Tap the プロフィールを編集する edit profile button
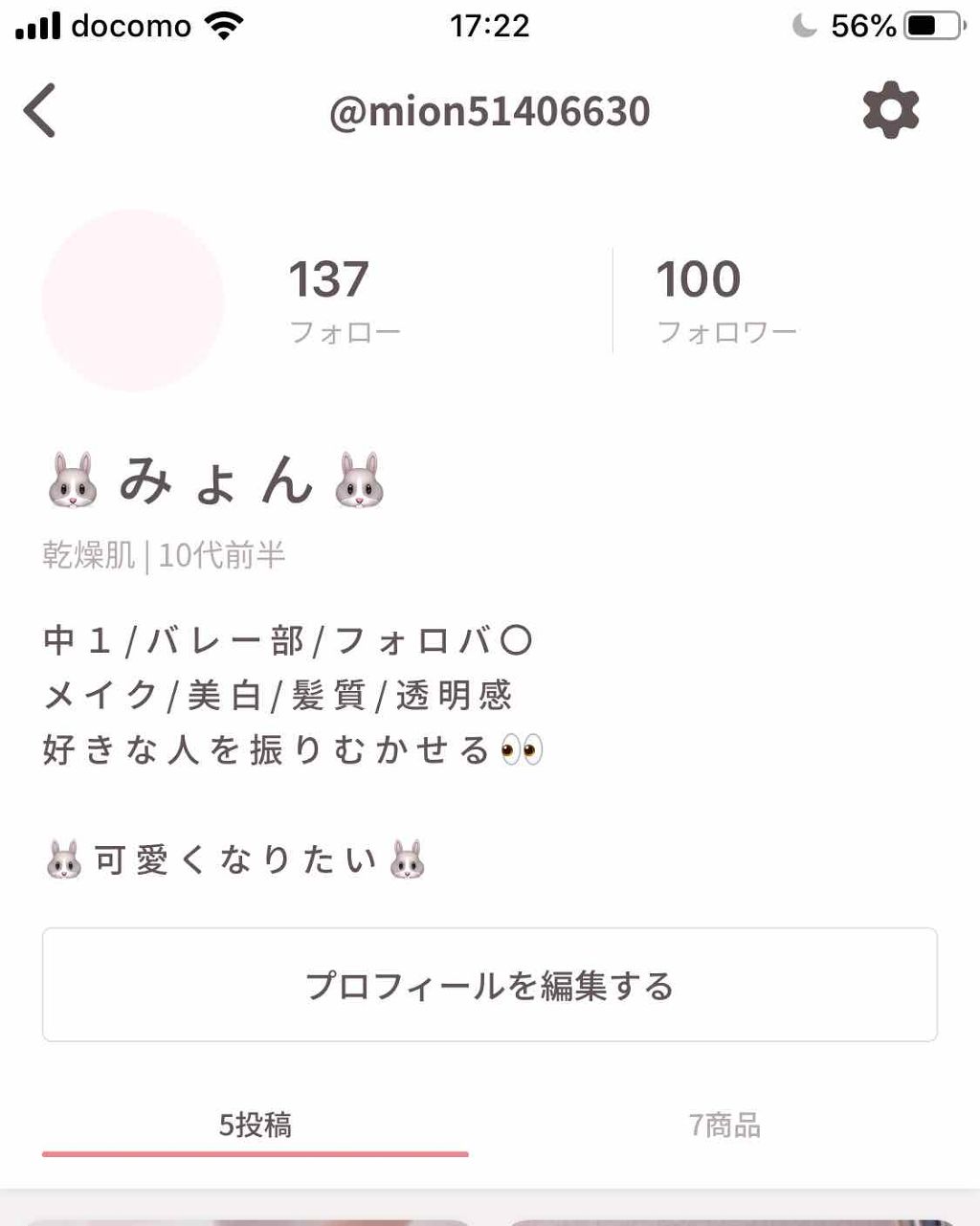This screenshot has height=1226, width=980. pos(490,983)
